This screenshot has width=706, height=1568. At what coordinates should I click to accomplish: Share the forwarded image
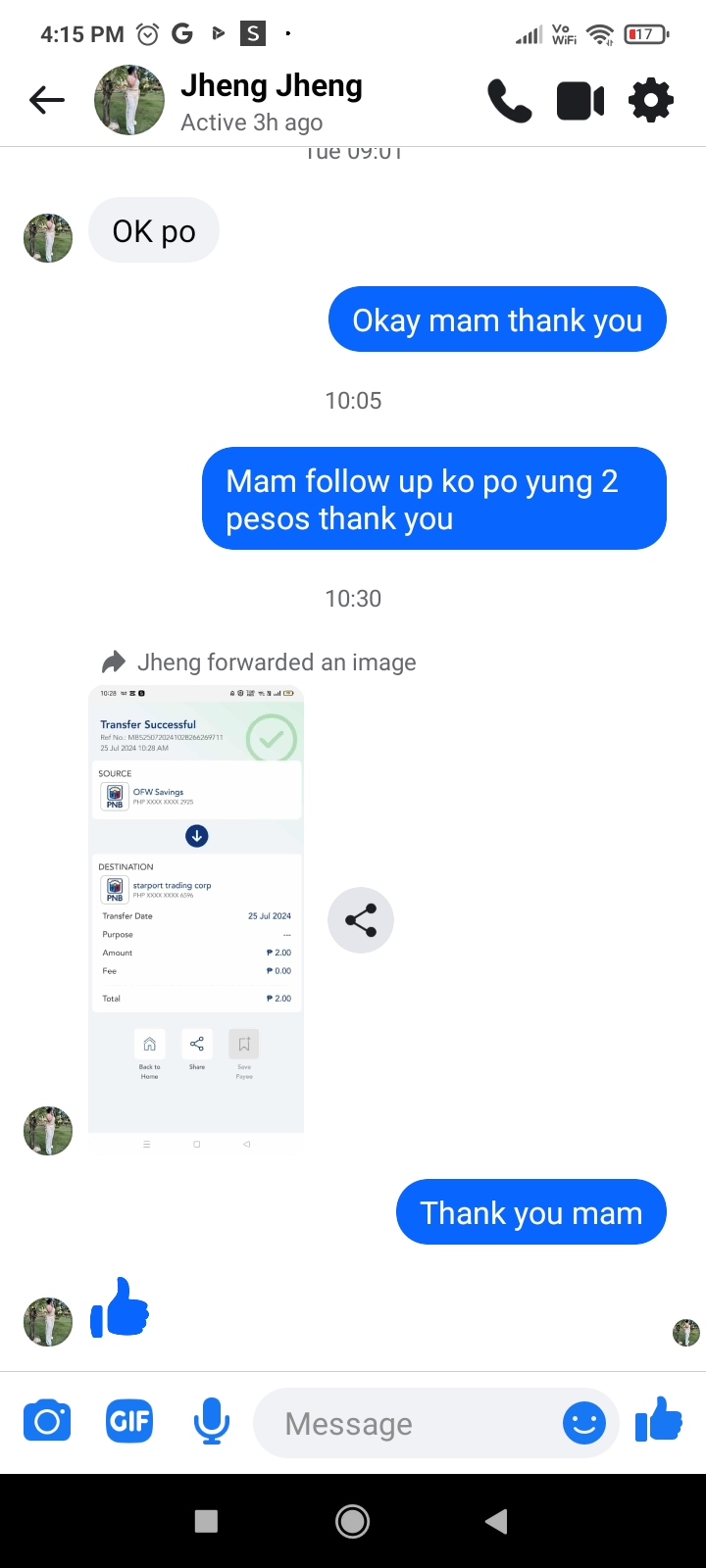point(361,920)
